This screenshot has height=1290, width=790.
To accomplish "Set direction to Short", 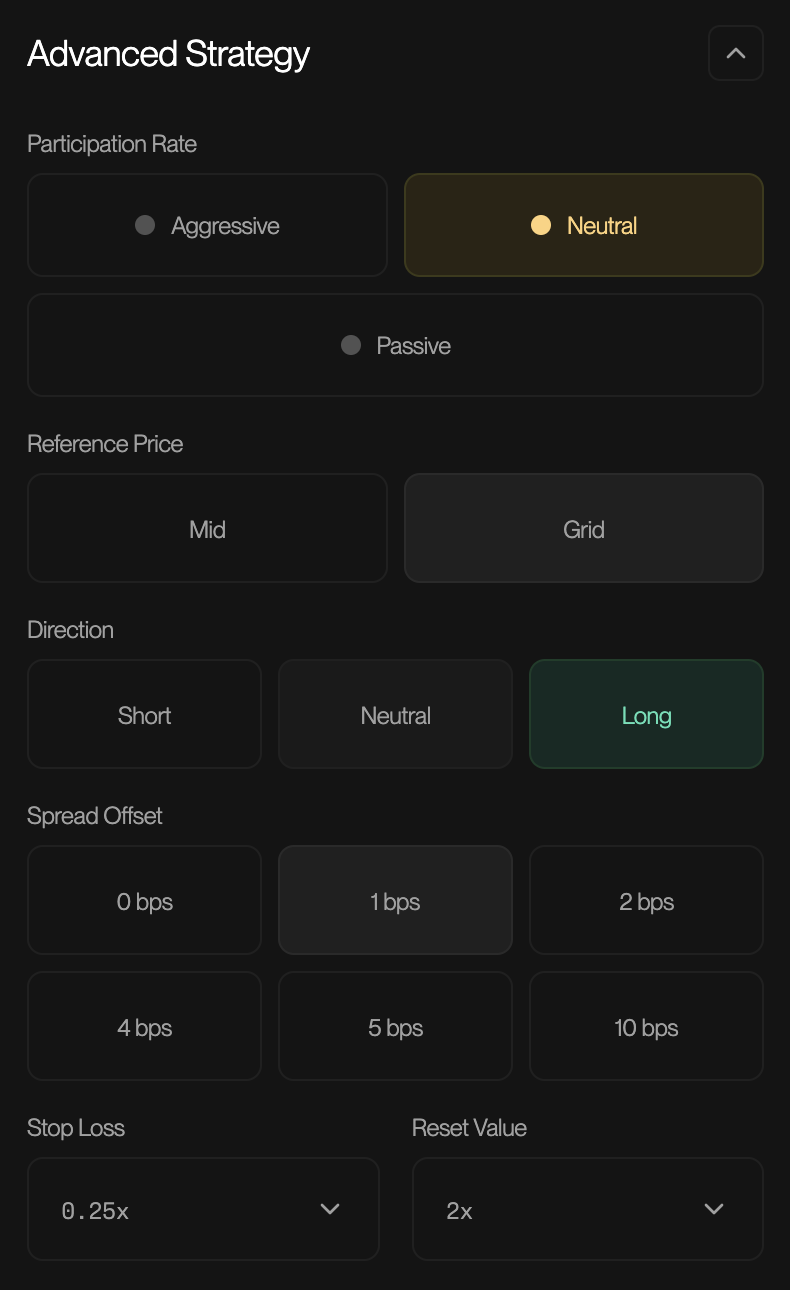I will pyautogui.click(x=144, y=715).
